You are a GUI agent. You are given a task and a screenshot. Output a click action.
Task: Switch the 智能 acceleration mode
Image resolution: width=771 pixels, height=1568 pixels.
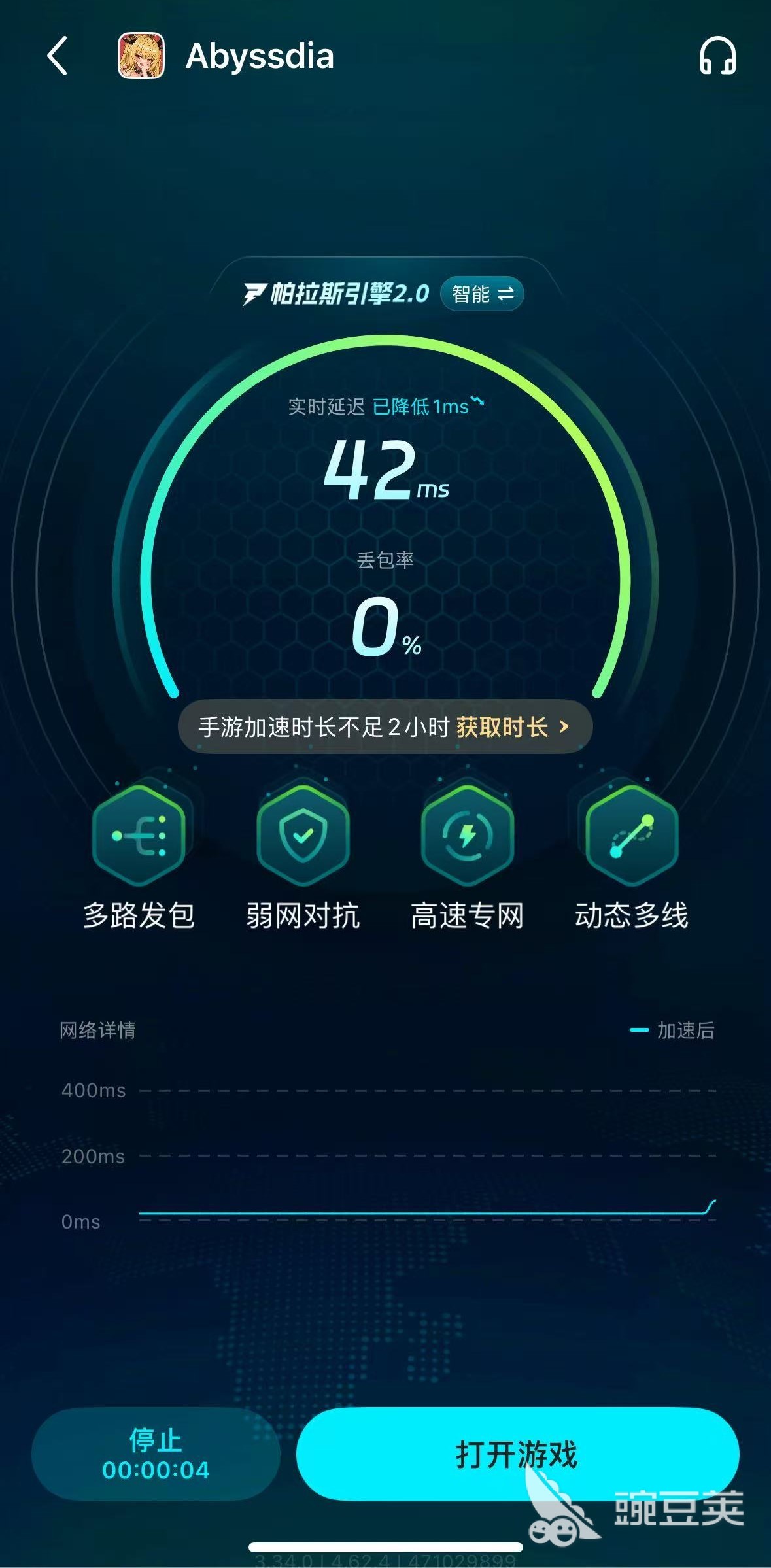coord(483,294)
